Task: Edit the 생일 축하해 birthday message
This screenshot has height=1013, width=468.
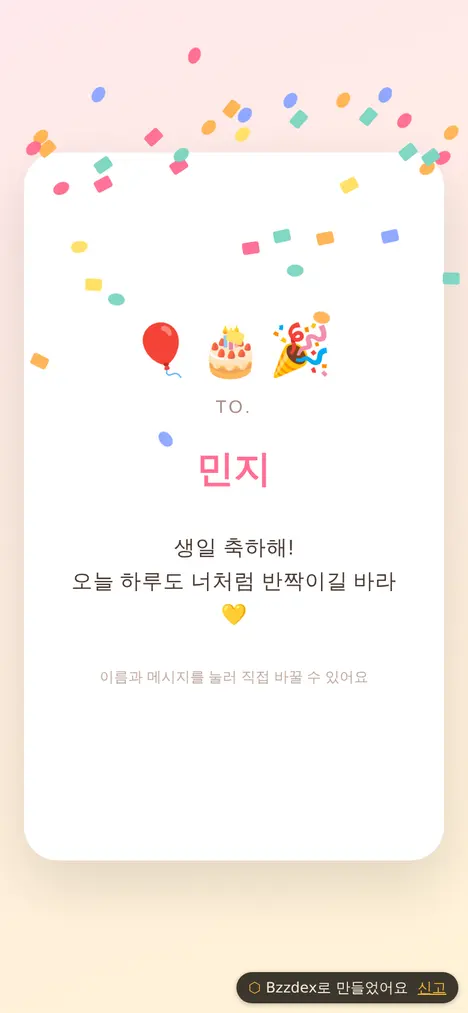Action: [233, 580]
